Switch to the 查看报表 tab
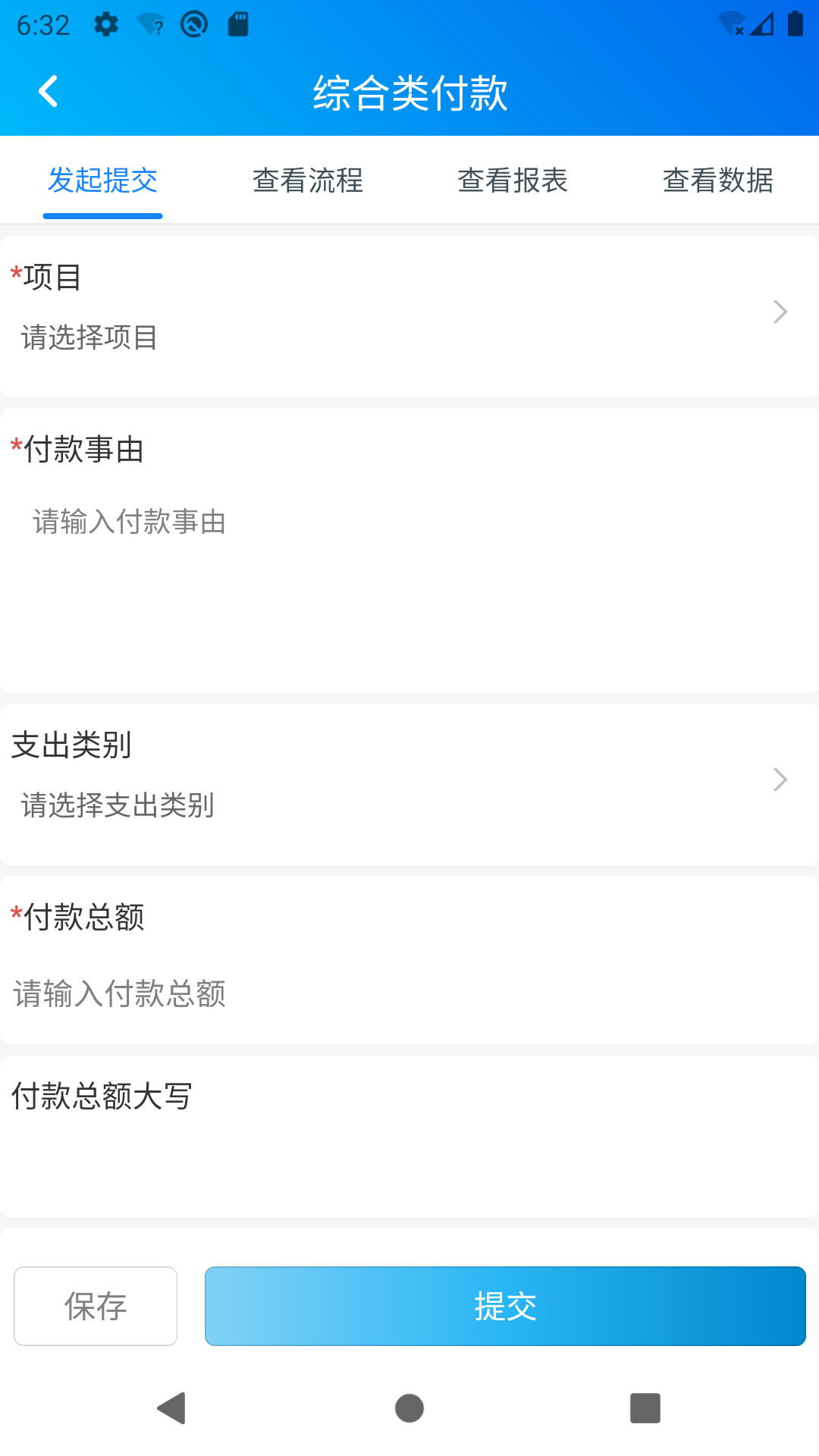Image resolution: width=819 pixels, height=1456 pixels. click(513, 180)
